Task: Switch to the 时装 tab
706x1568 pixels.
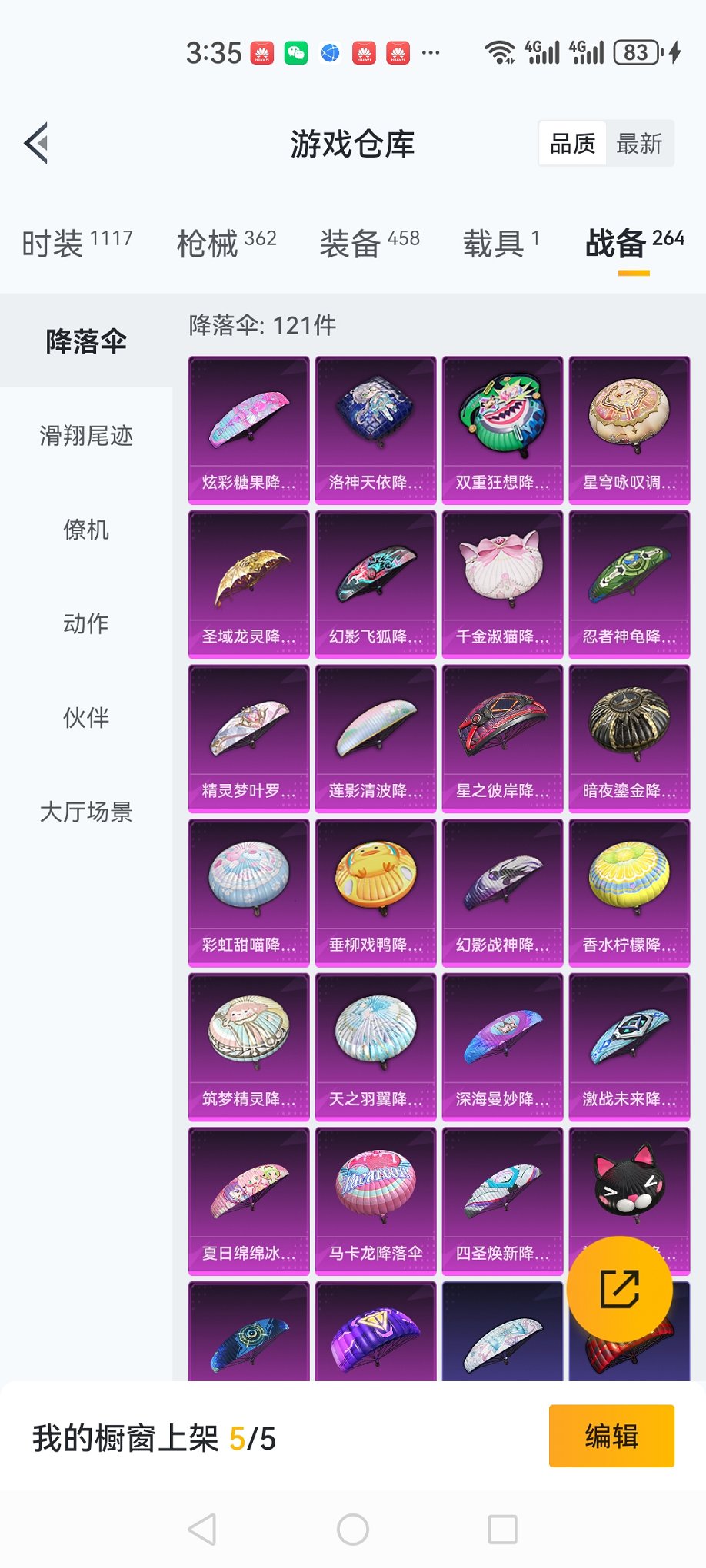Action: coord(77,244)
